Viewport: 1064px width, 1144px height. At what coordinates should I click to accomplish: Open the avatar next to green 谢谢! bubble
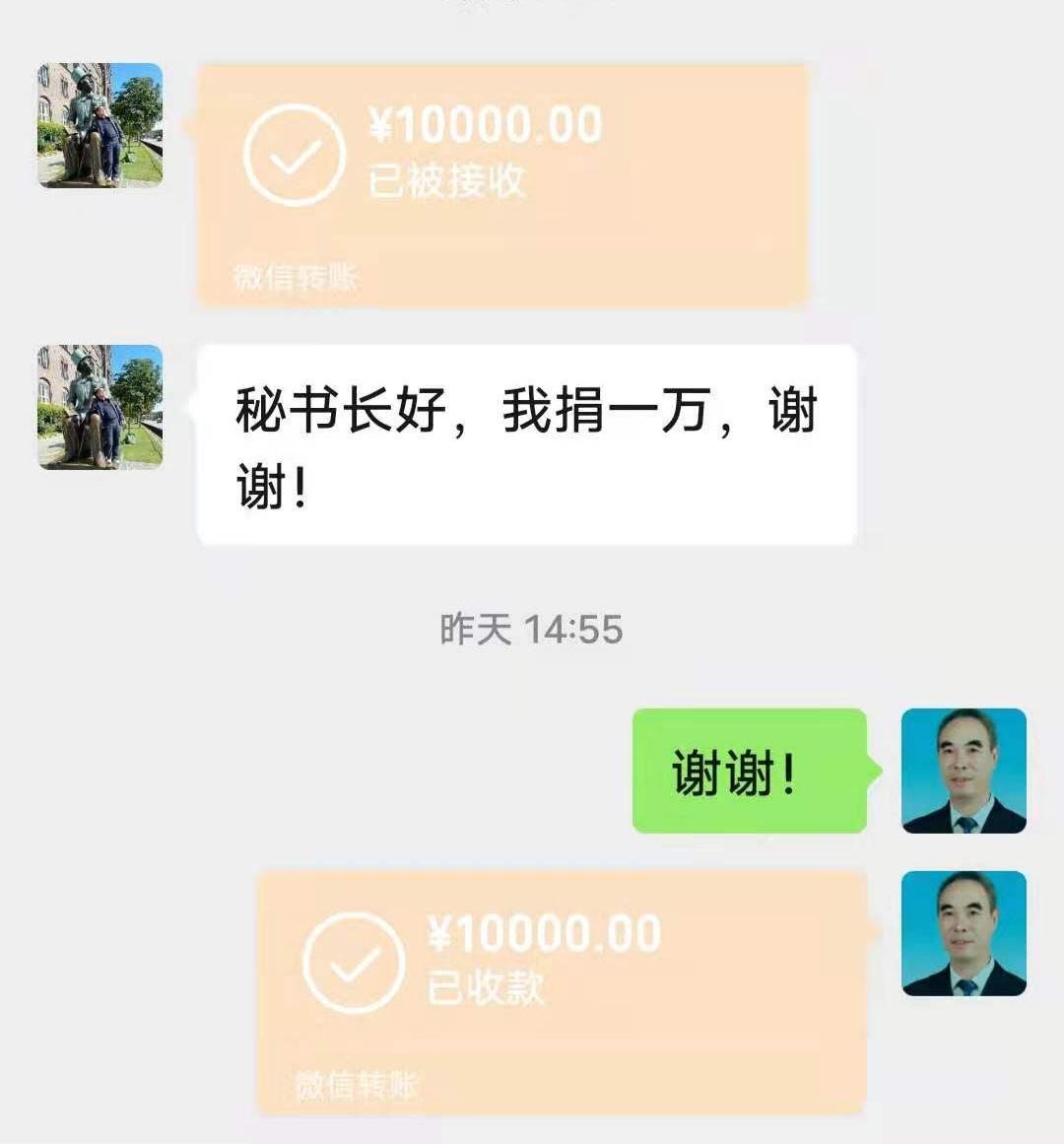(964, 771)
